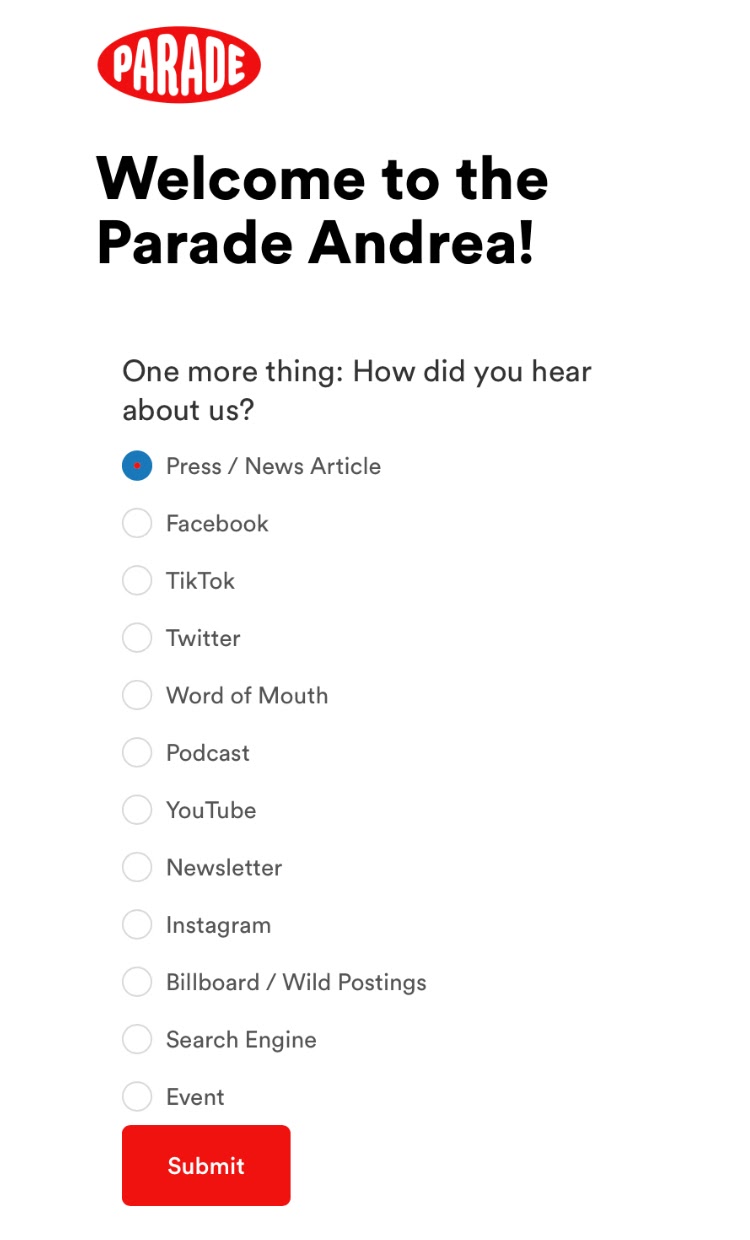Screen dimensions: 750x1240
Task: Choose Facebook as the source
Action: [137, 523]
